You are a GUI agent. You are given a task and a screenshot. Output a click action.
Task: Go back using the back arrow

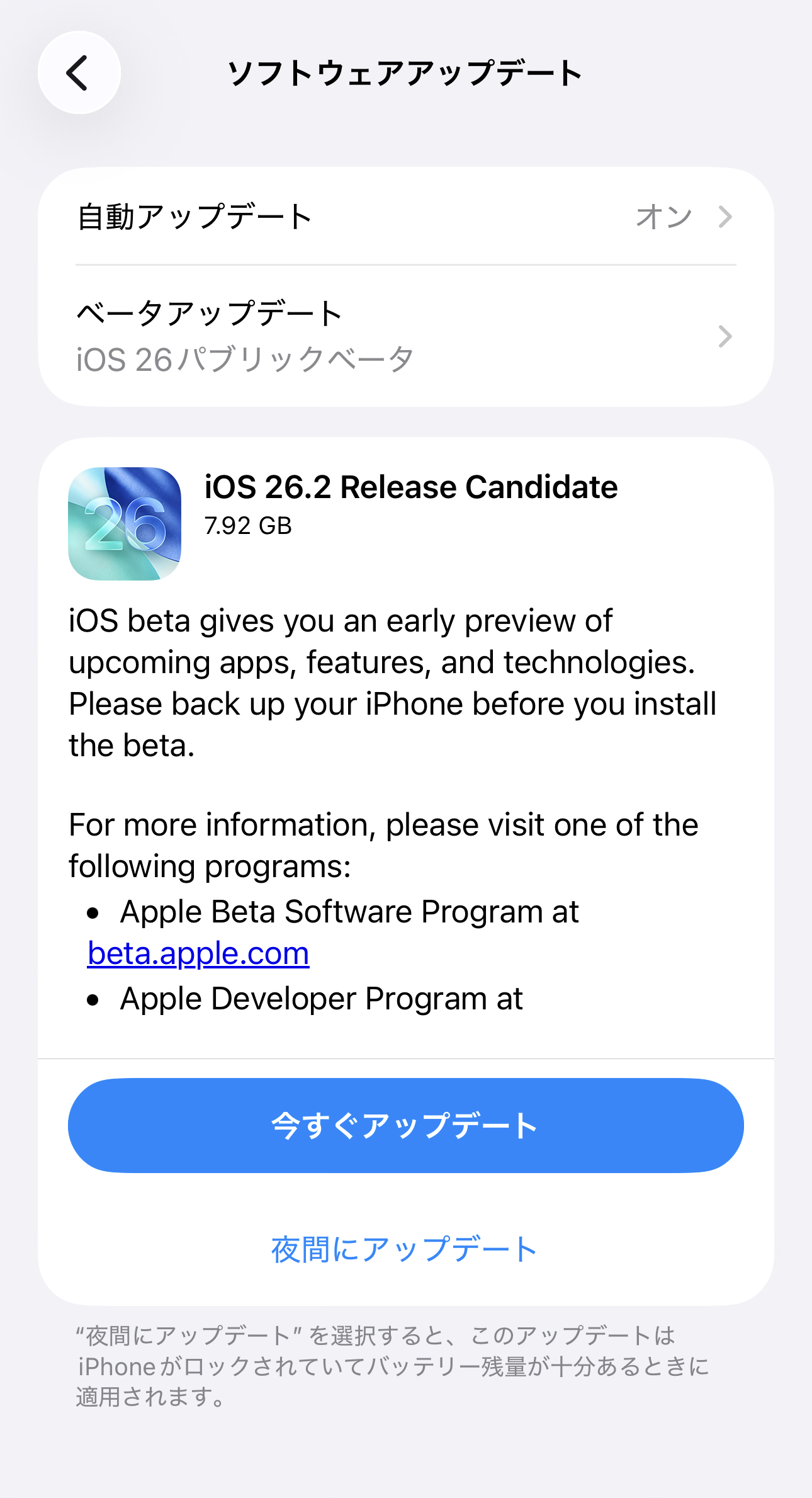pos(79,73)
